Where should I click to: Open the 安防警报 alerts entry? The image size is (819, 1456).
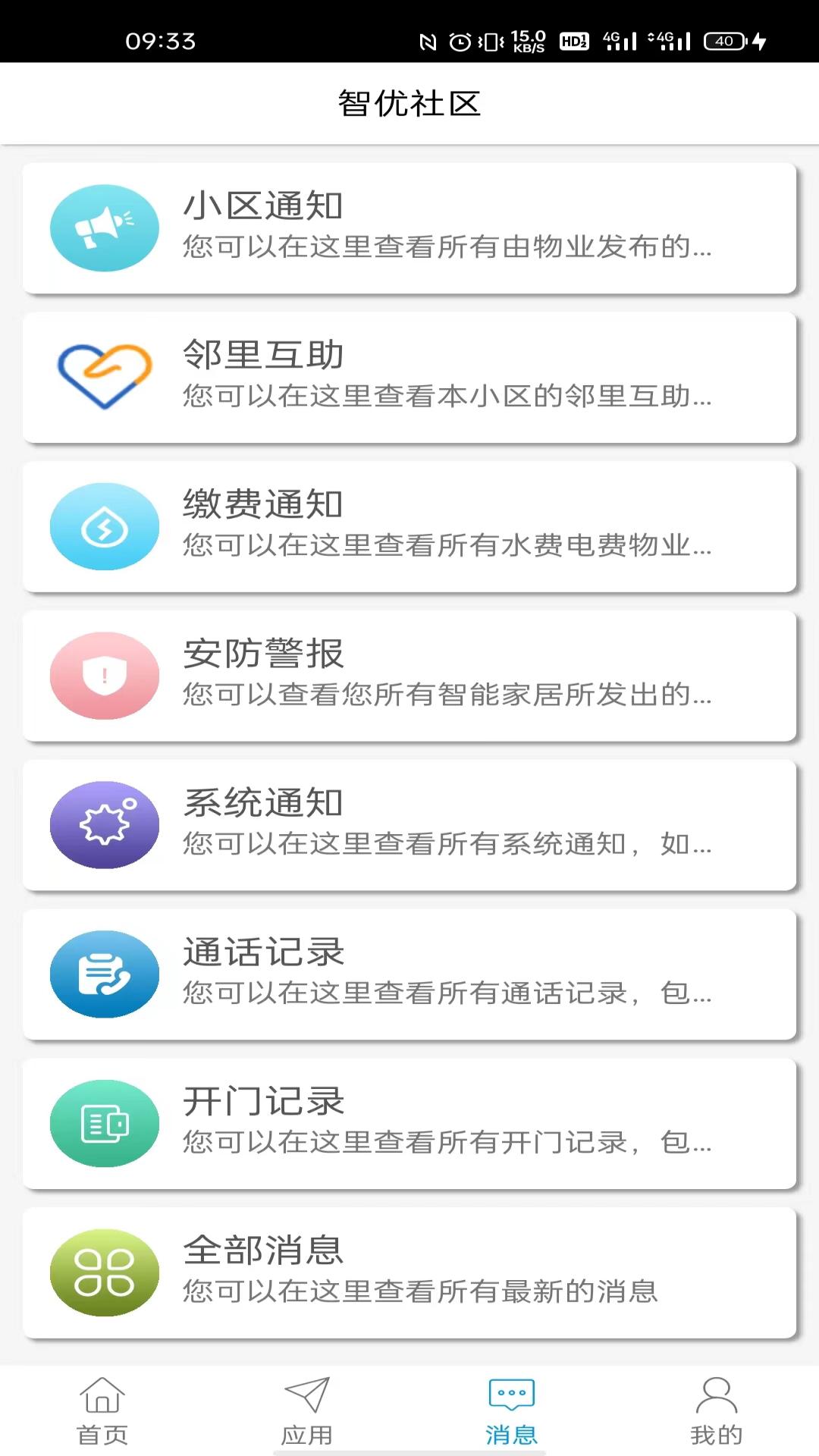409,675
